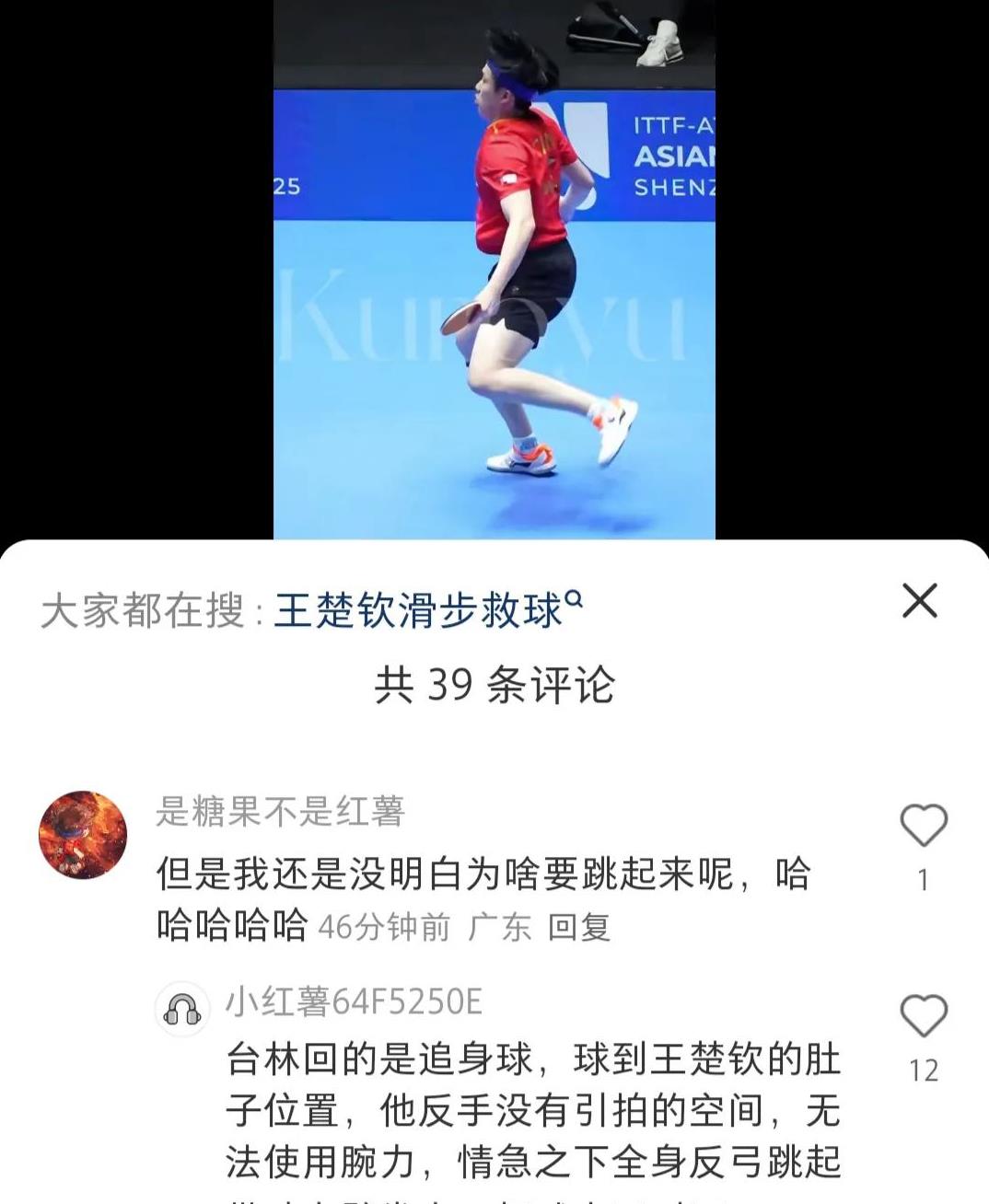Open the 共 39 条评论 comment panel header

click(x=494, y=683)
